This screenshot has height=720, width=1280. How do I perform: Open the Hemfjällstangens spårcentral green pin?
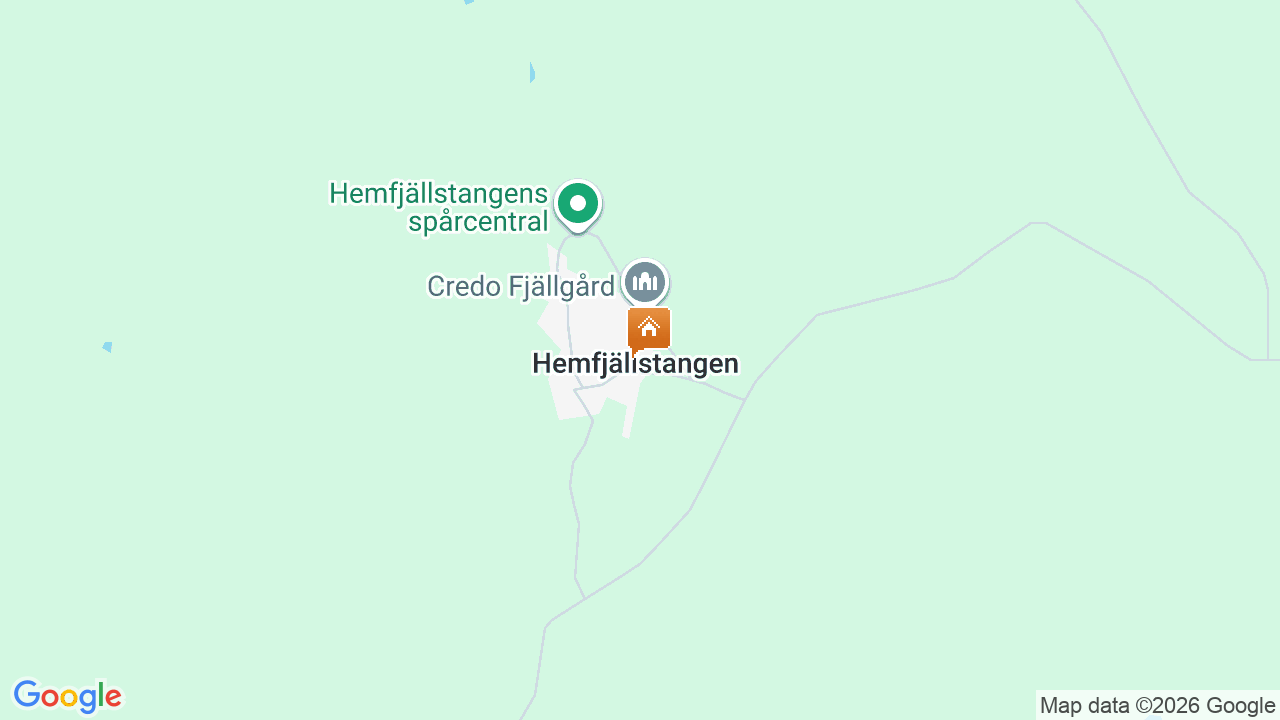click(x=577, y=204)
